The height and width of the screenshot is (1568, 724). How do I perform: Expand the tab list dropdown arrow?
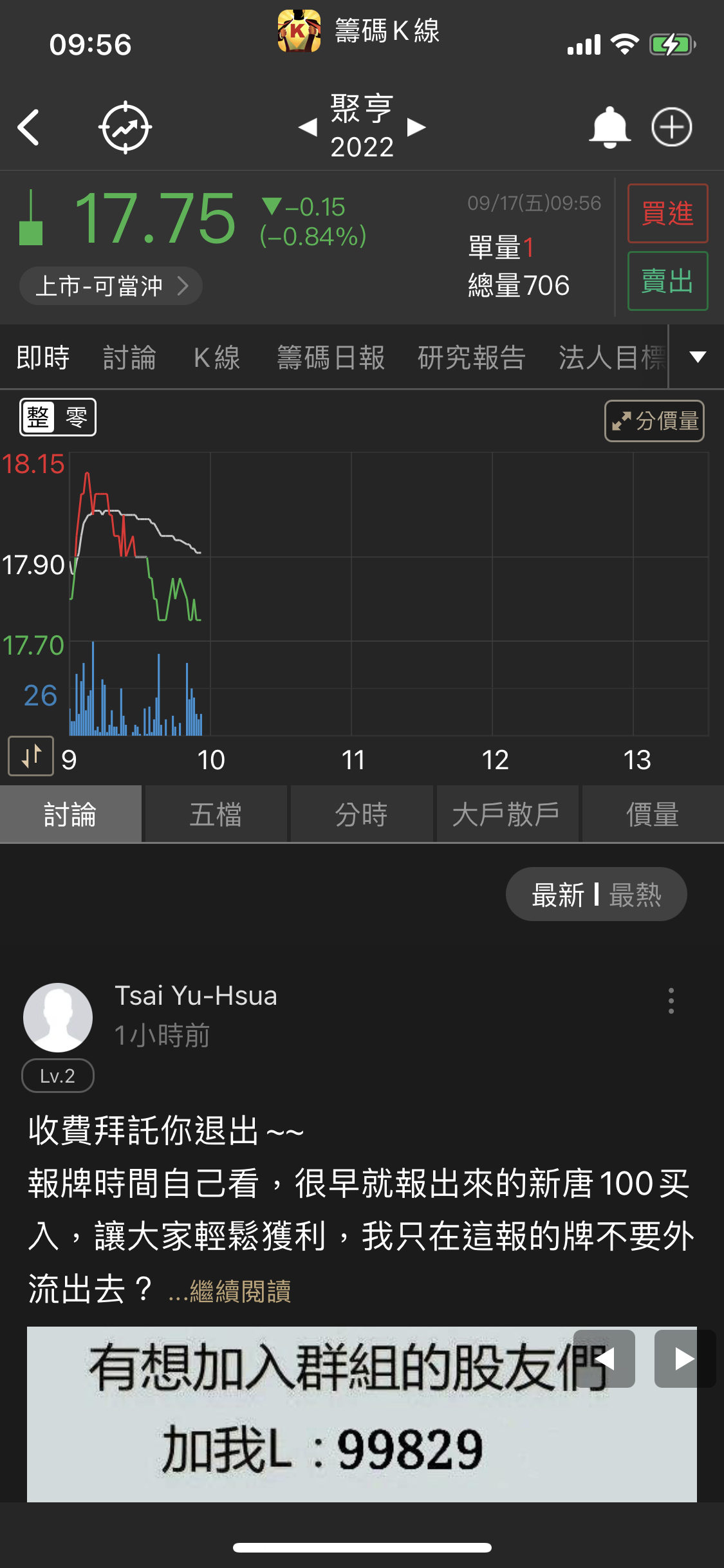pos(698,357)
